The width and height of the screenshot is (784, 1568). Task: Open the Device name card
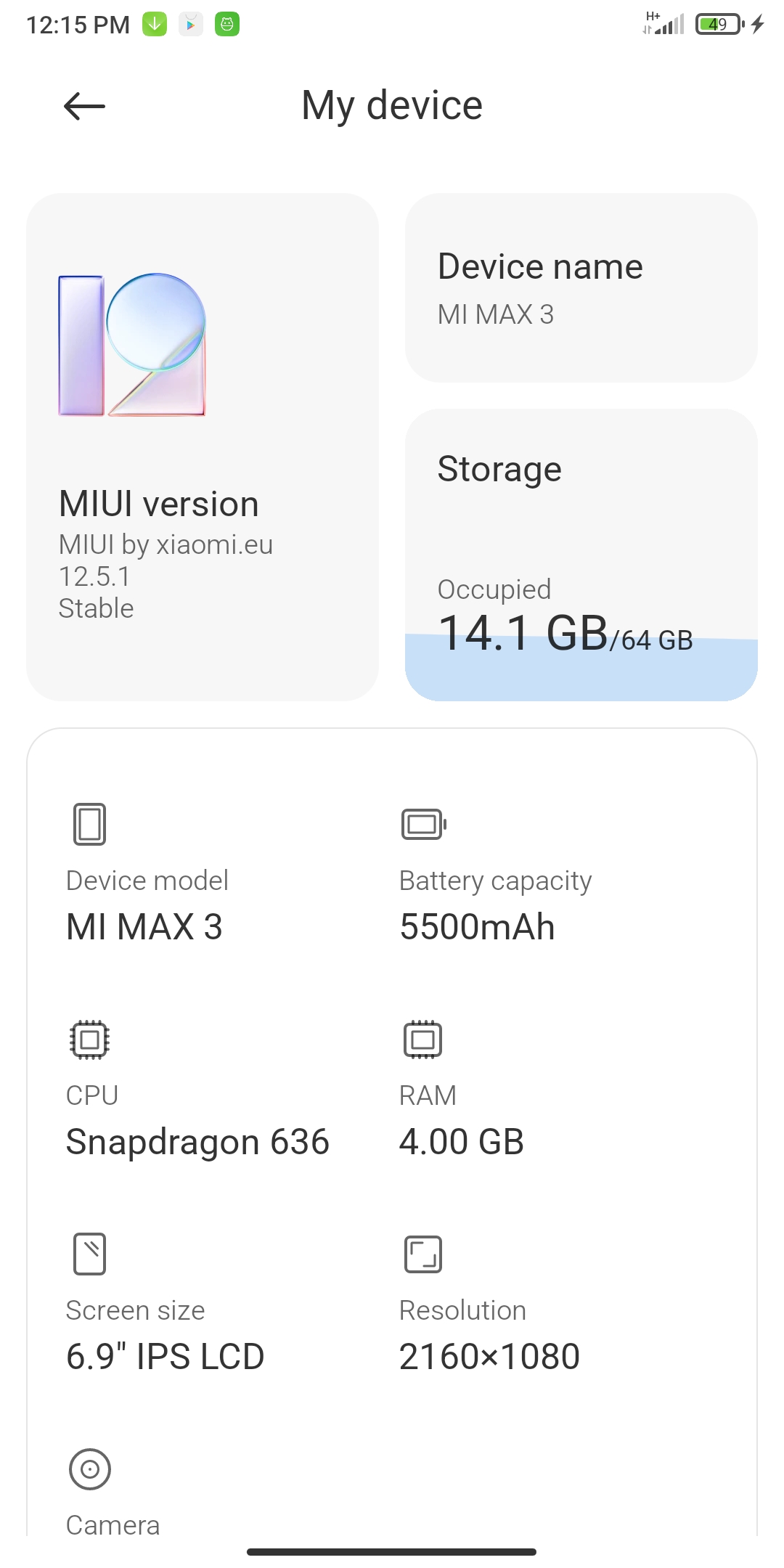coord(581,287)
